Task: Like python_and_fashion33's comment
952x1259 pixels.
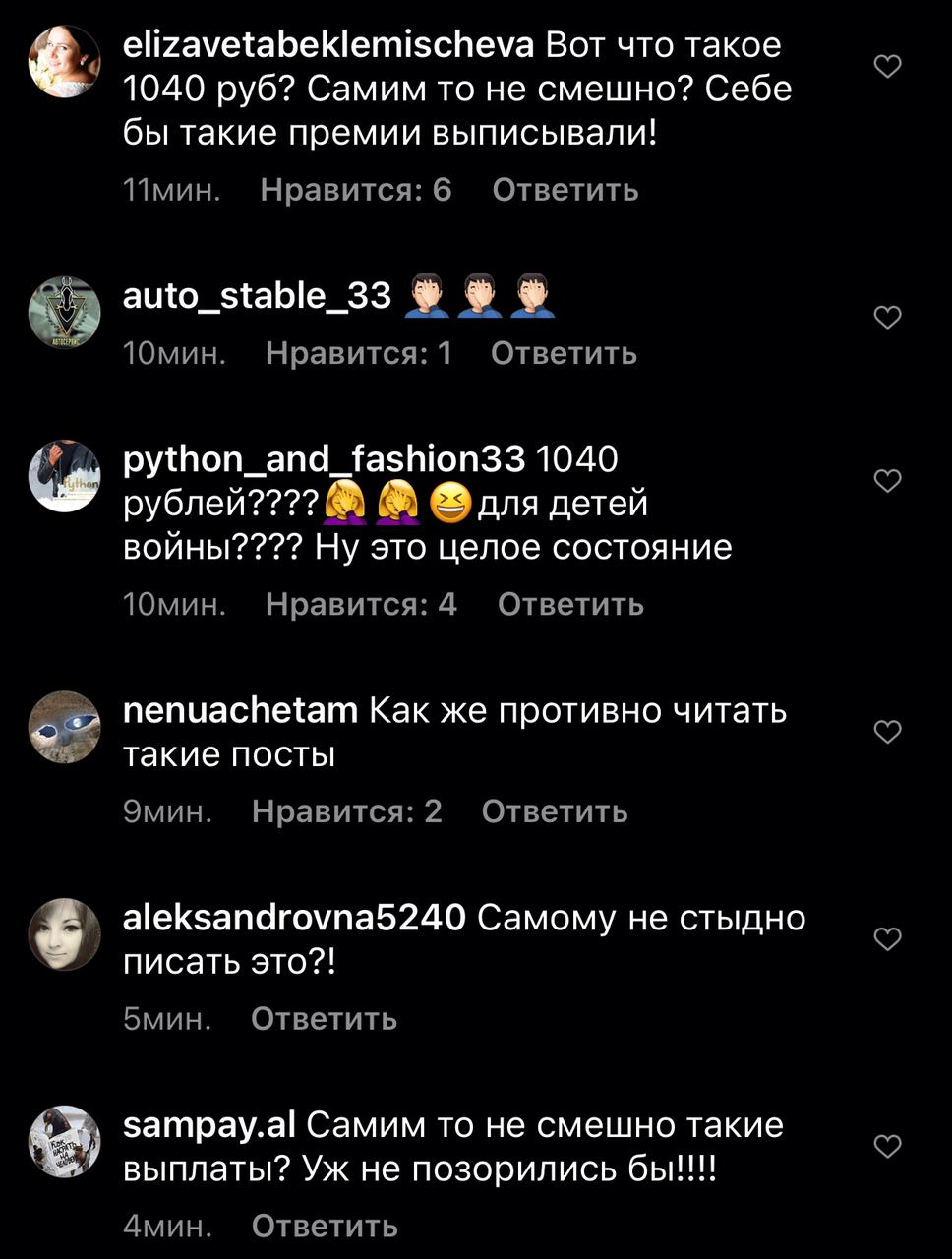Action: click(887, 481)
